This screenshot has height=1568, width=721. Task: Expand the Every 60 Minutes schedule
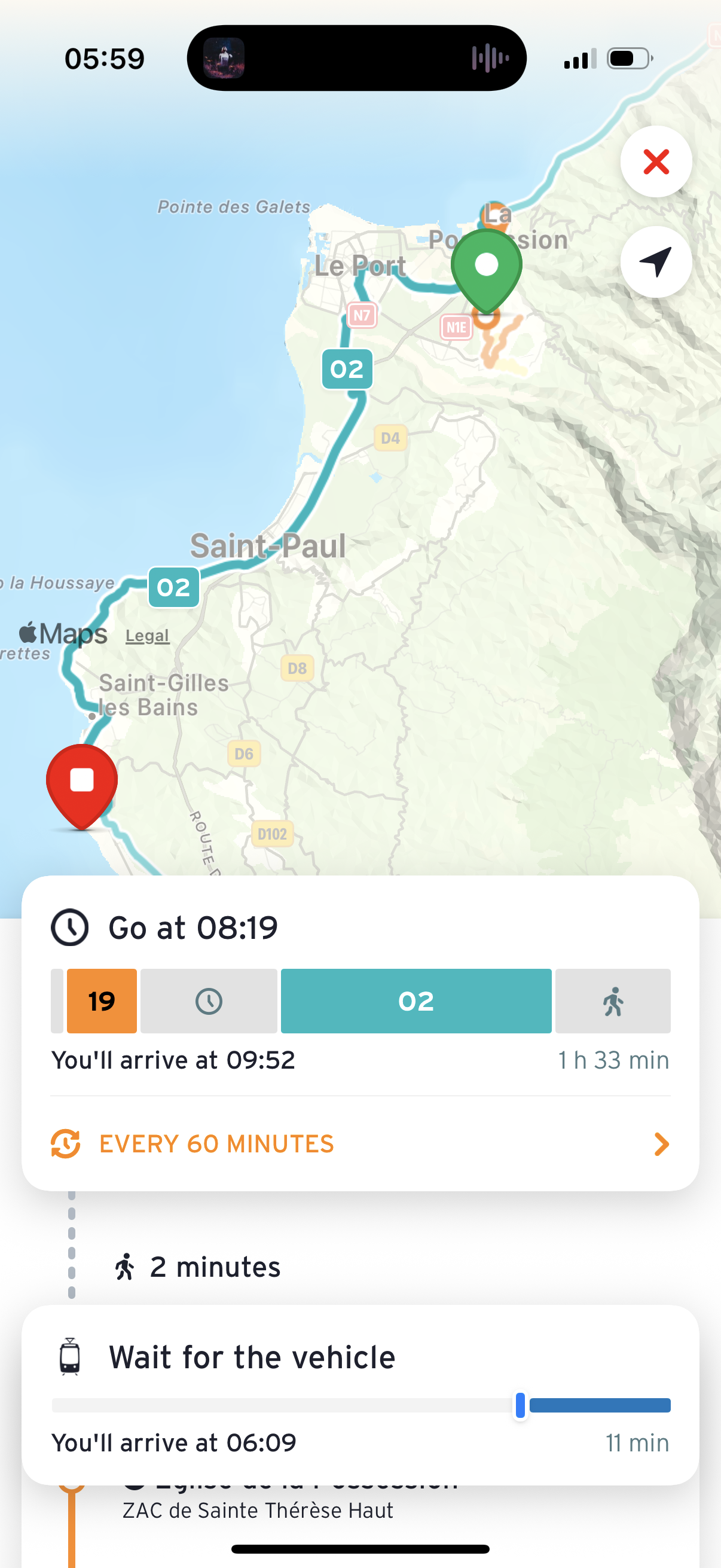pyautogui.click(x=360, y=1144)
